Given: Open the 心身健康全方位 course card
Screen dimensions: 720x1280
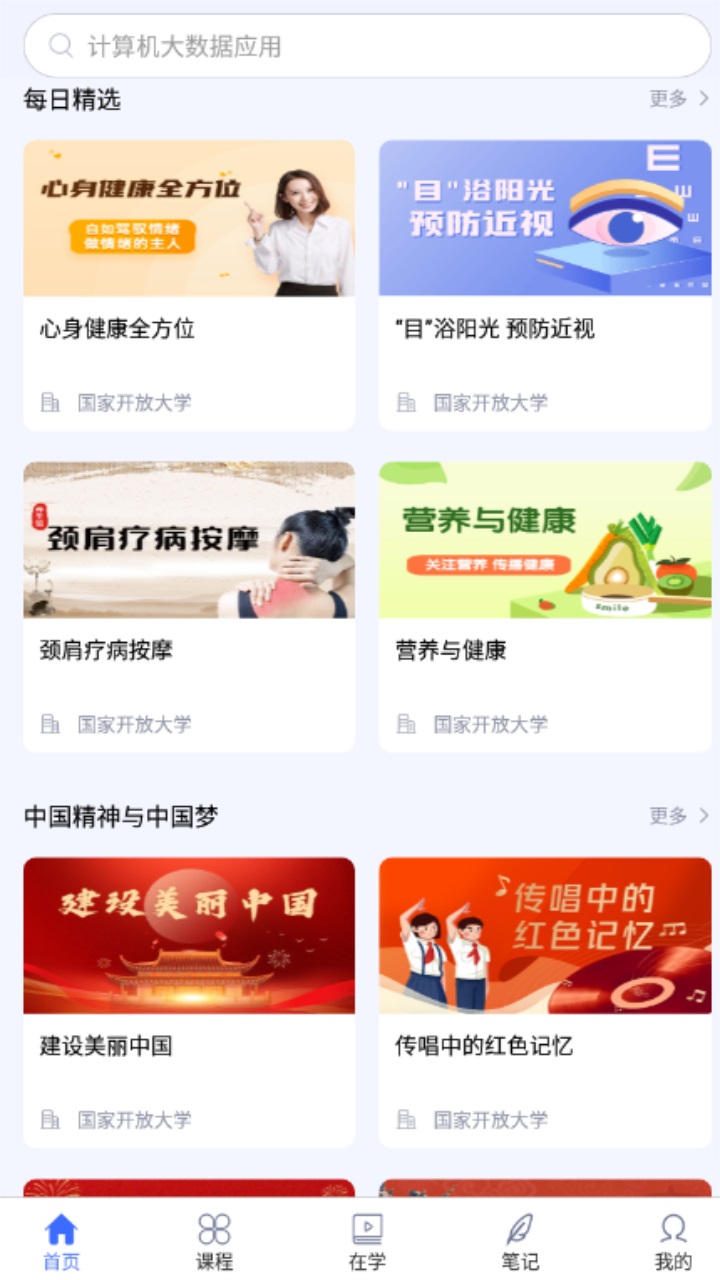Looking at the screenshot, I should pos(189,285).
